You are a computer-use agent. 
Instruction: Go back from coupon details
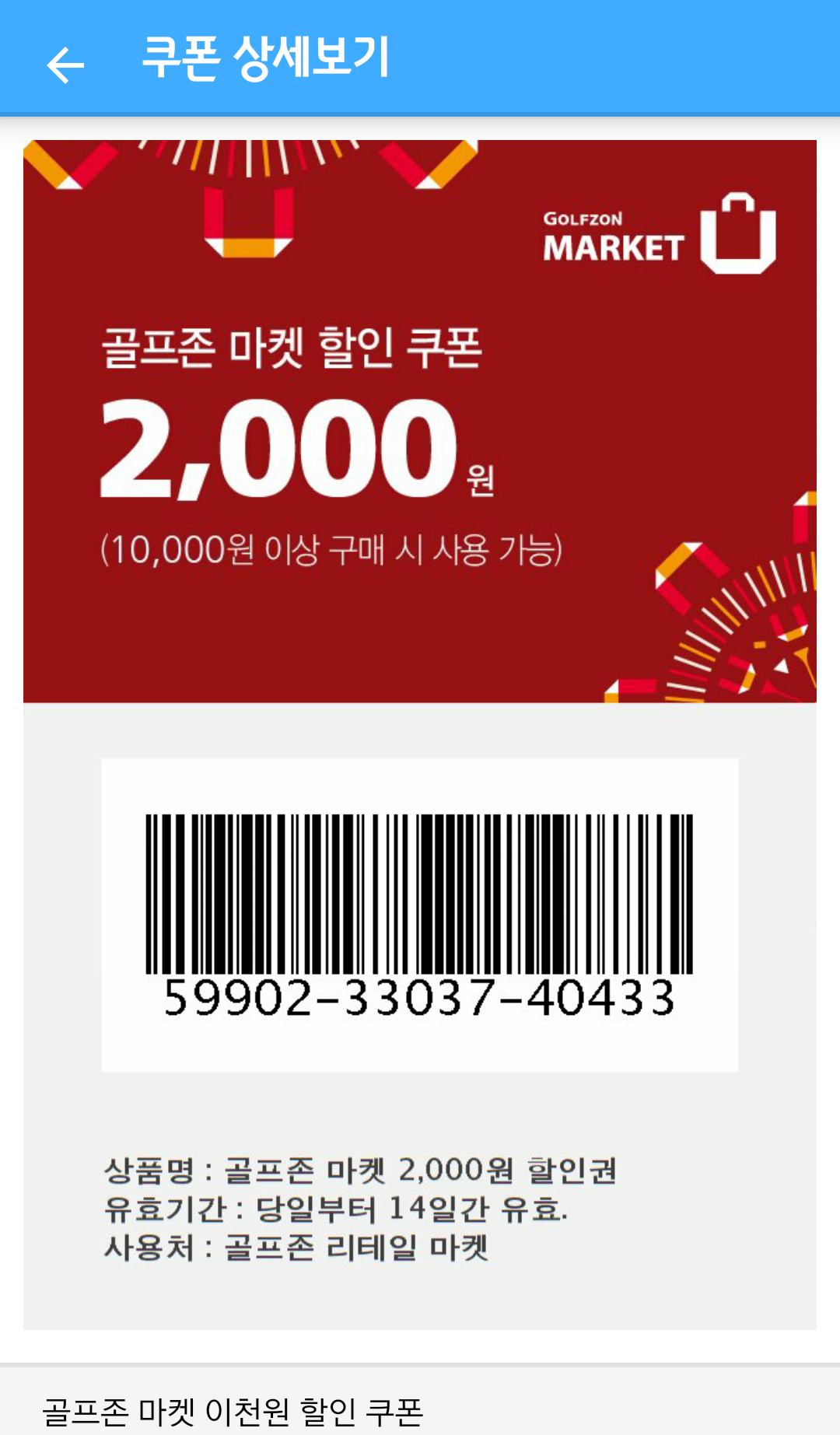[x=65, y=65]
